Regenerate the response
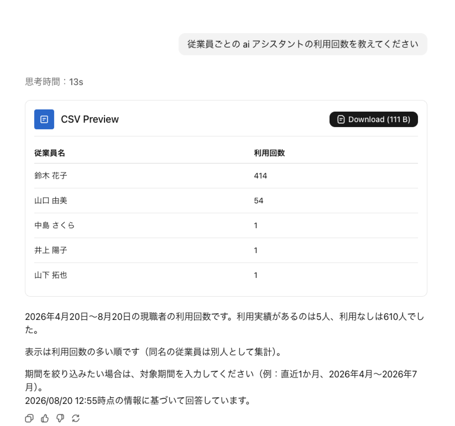 coord(76,418)
